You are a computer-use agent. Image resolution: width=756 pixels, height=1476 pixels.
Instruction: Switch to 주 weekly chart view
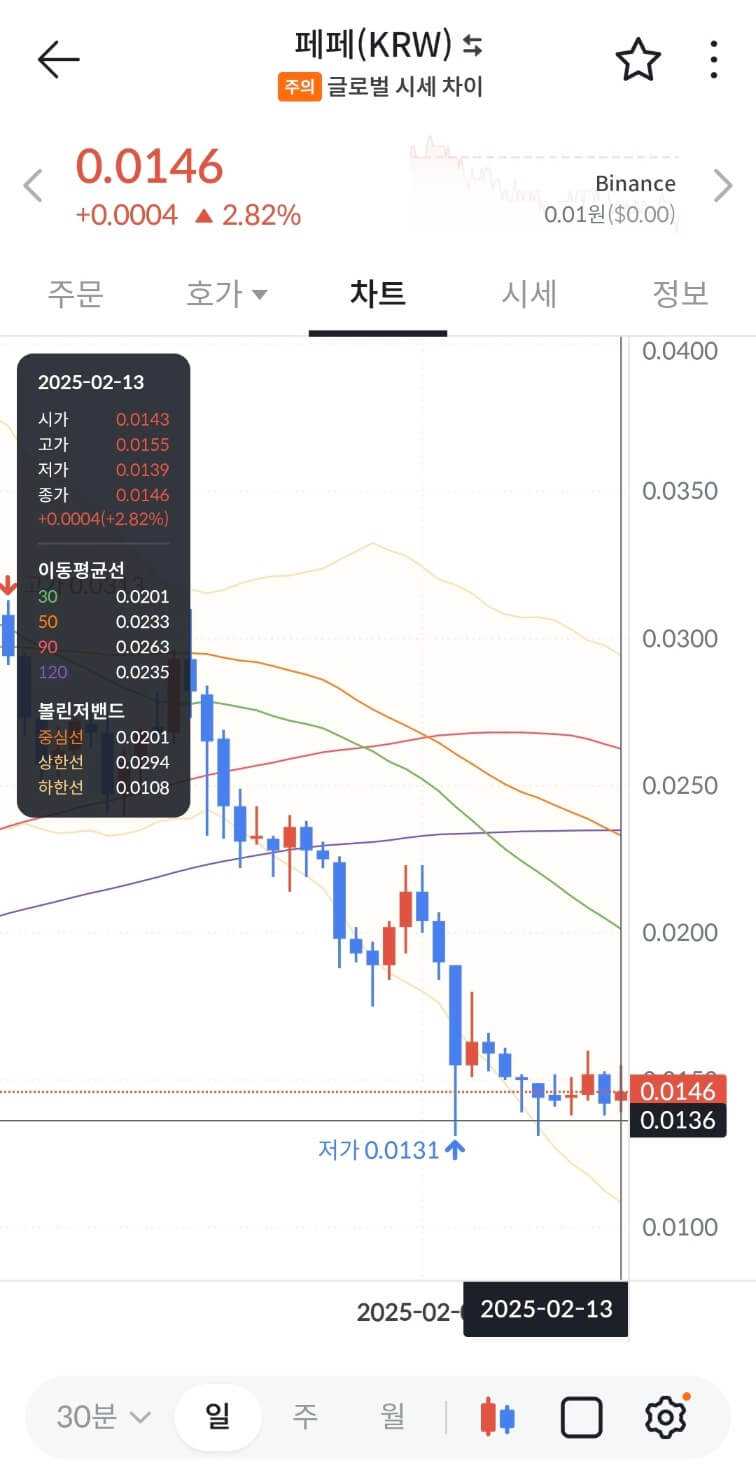pyautogui.click(x=304, y=1416)
